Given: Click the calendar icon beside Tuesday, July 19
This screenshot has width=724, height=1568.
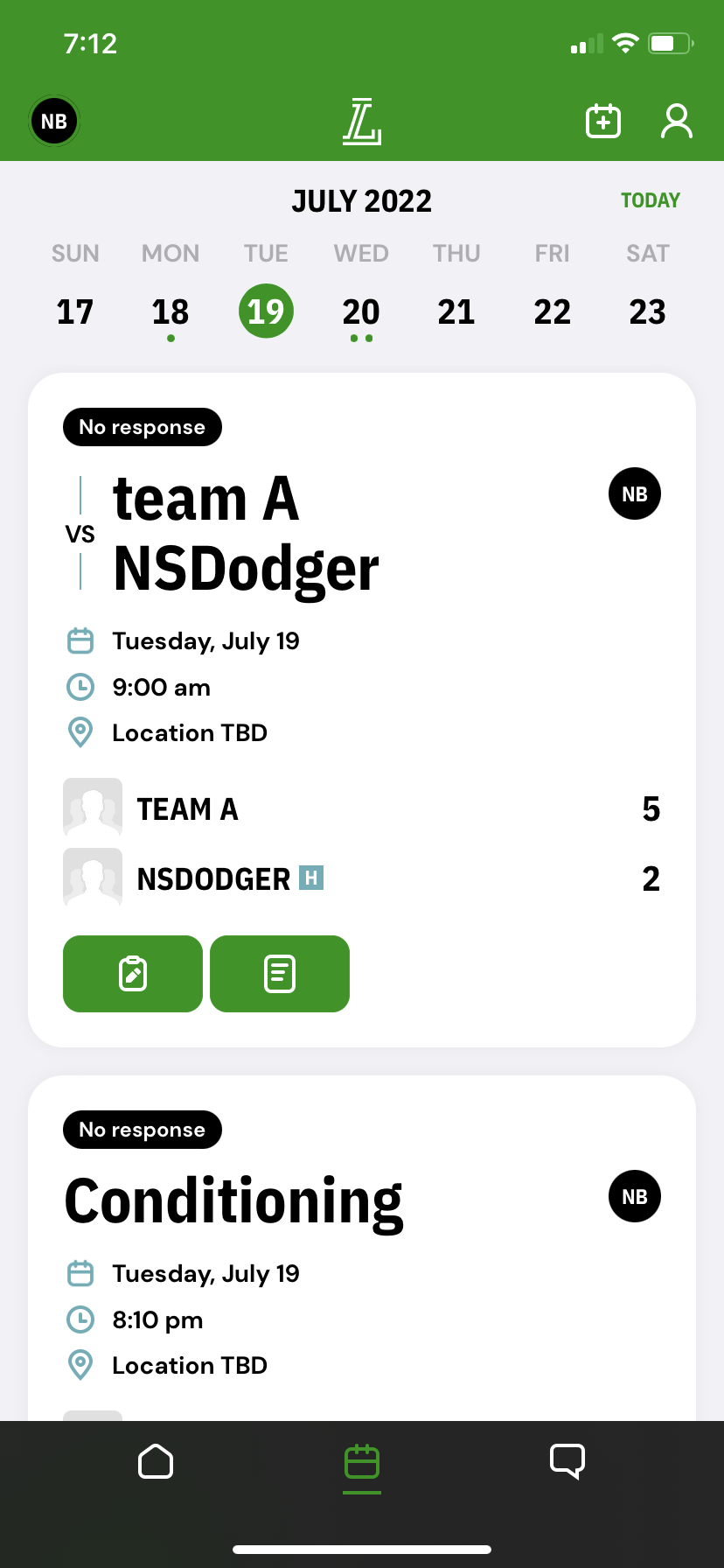Looking at the screenshot, I should [80, 640].
